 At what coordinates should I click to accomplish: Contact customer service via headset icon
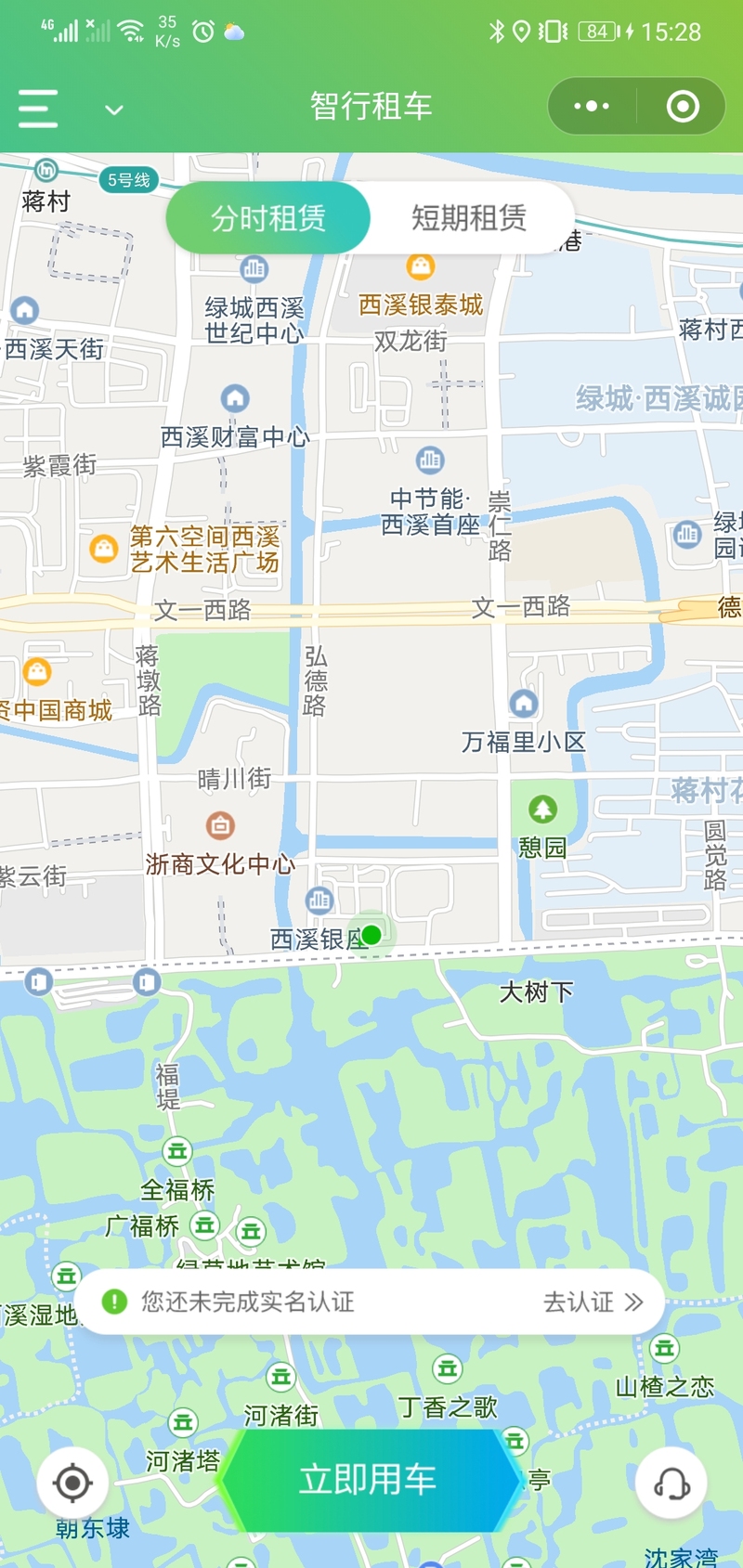(671, 1483)
